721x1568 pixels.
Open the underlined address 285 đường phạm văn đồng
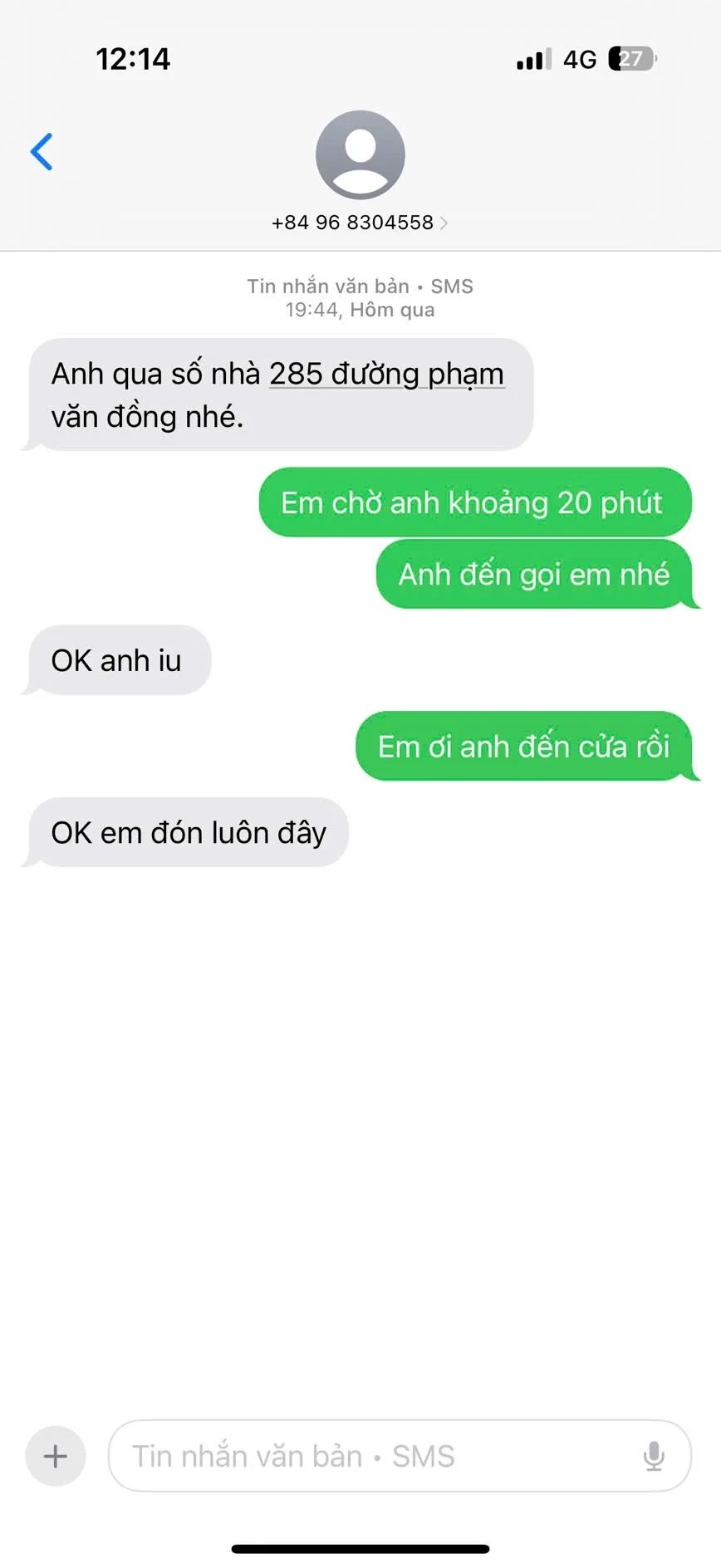click(386, 375)
